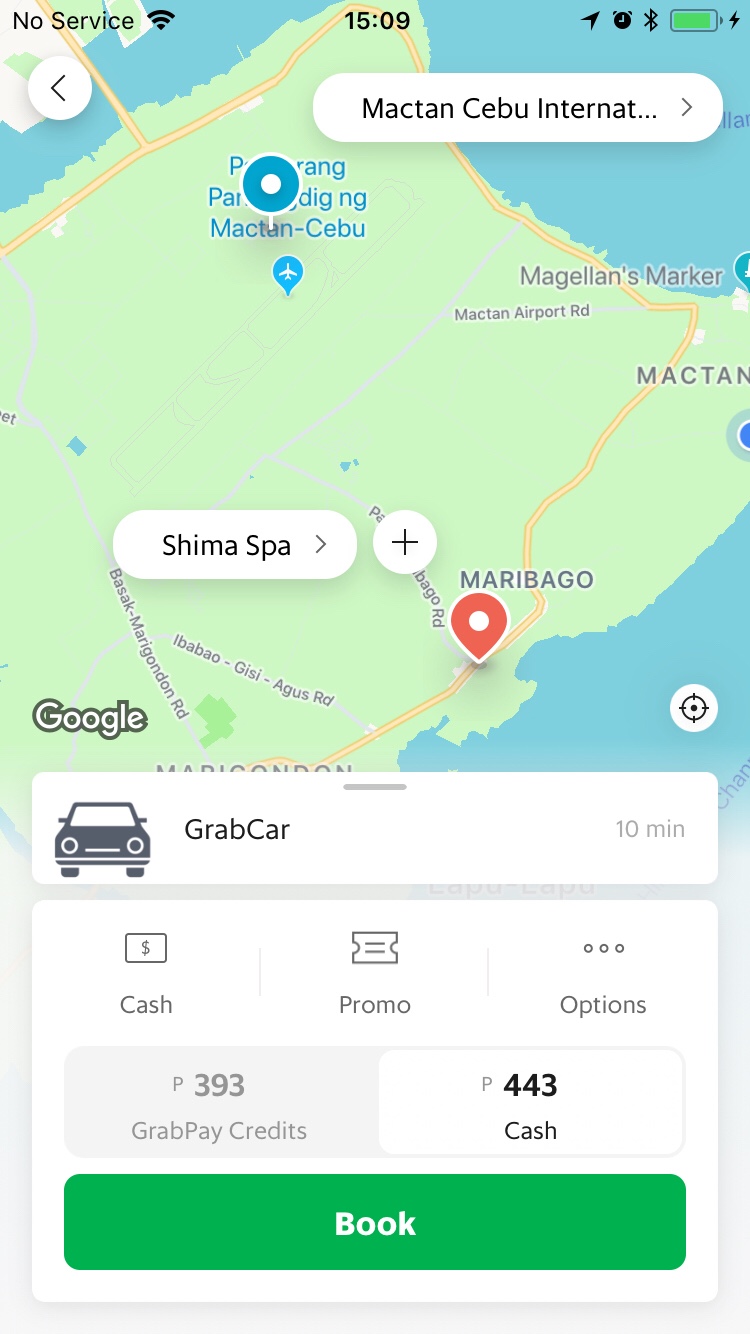Image resolution: width=750 pixels, height=1334 pixels.
Task: Apply a Promo code
Action: (x=375, y=973)
